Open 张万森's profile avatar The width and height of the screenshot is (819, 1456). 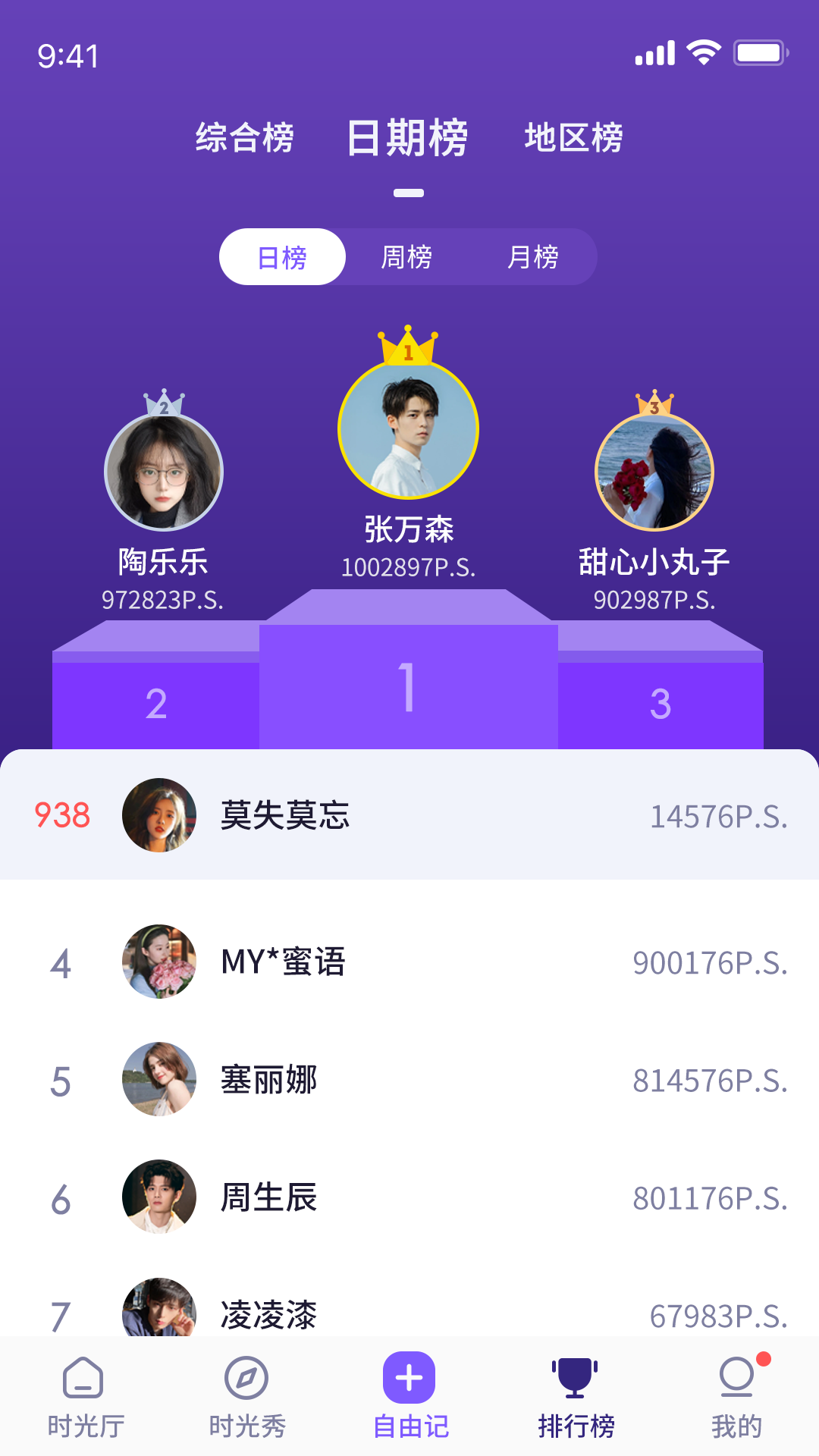408,429
